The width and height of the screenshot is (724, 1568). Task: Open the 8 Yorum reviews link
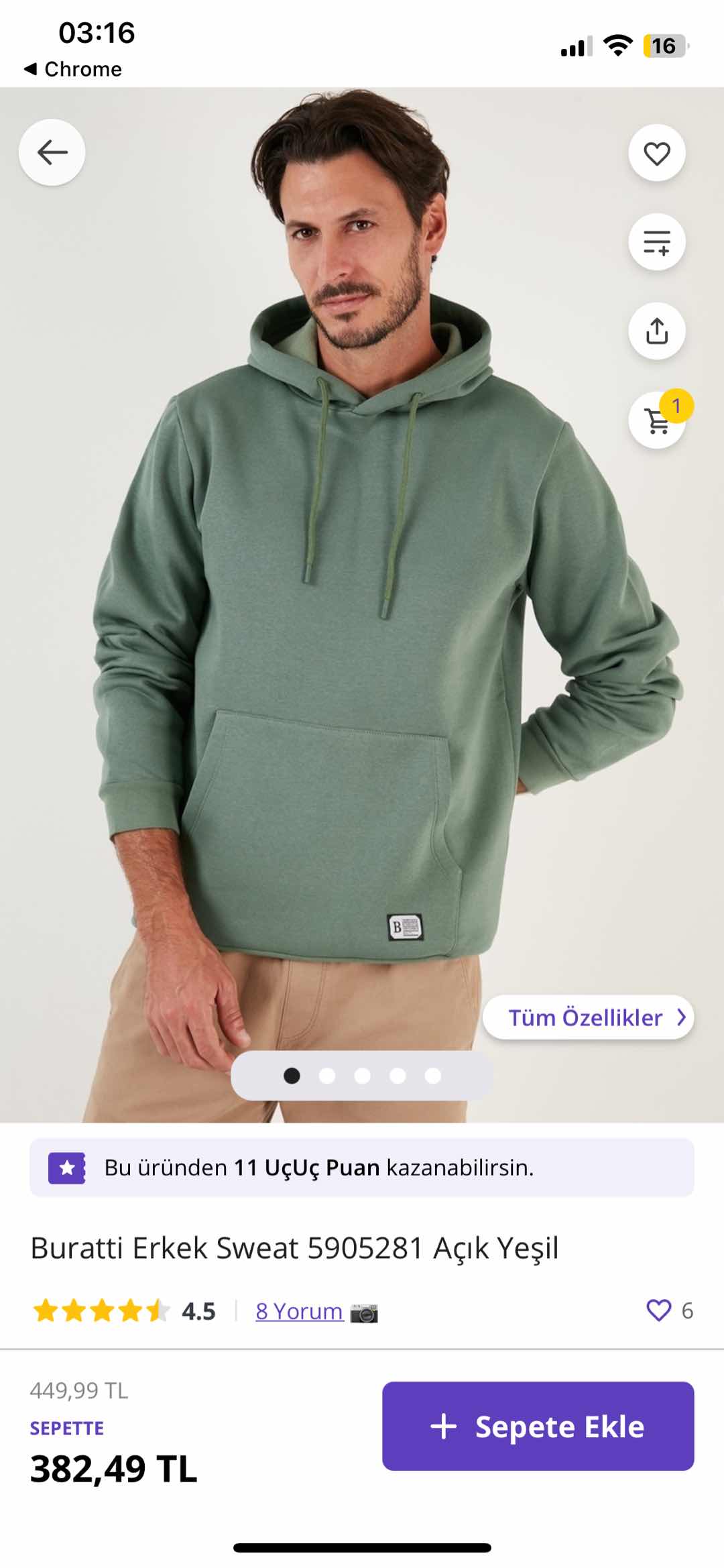point(299,1310)
